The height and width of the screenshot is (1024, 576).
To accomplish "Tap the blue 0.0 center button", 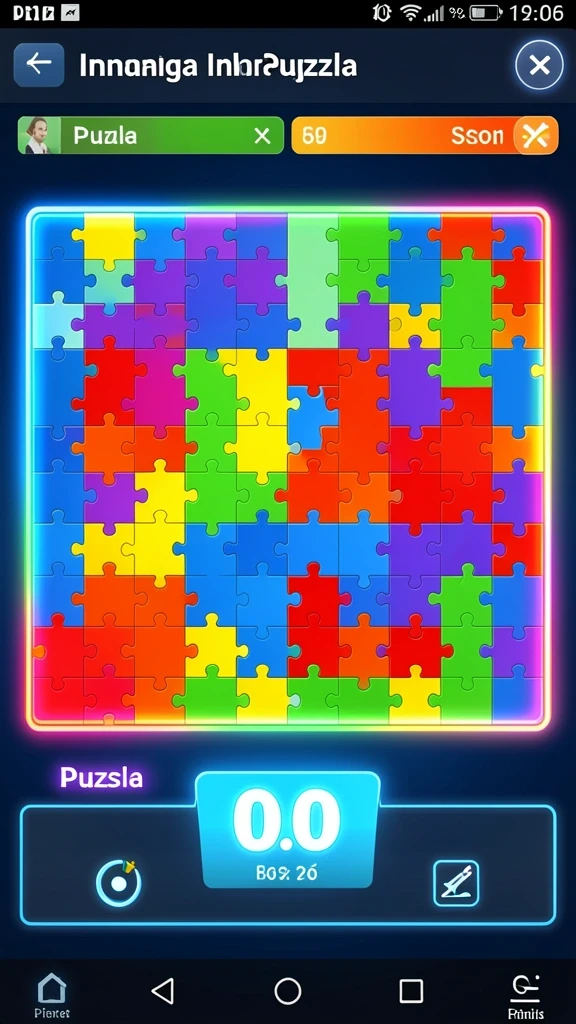I will (287, 829).
